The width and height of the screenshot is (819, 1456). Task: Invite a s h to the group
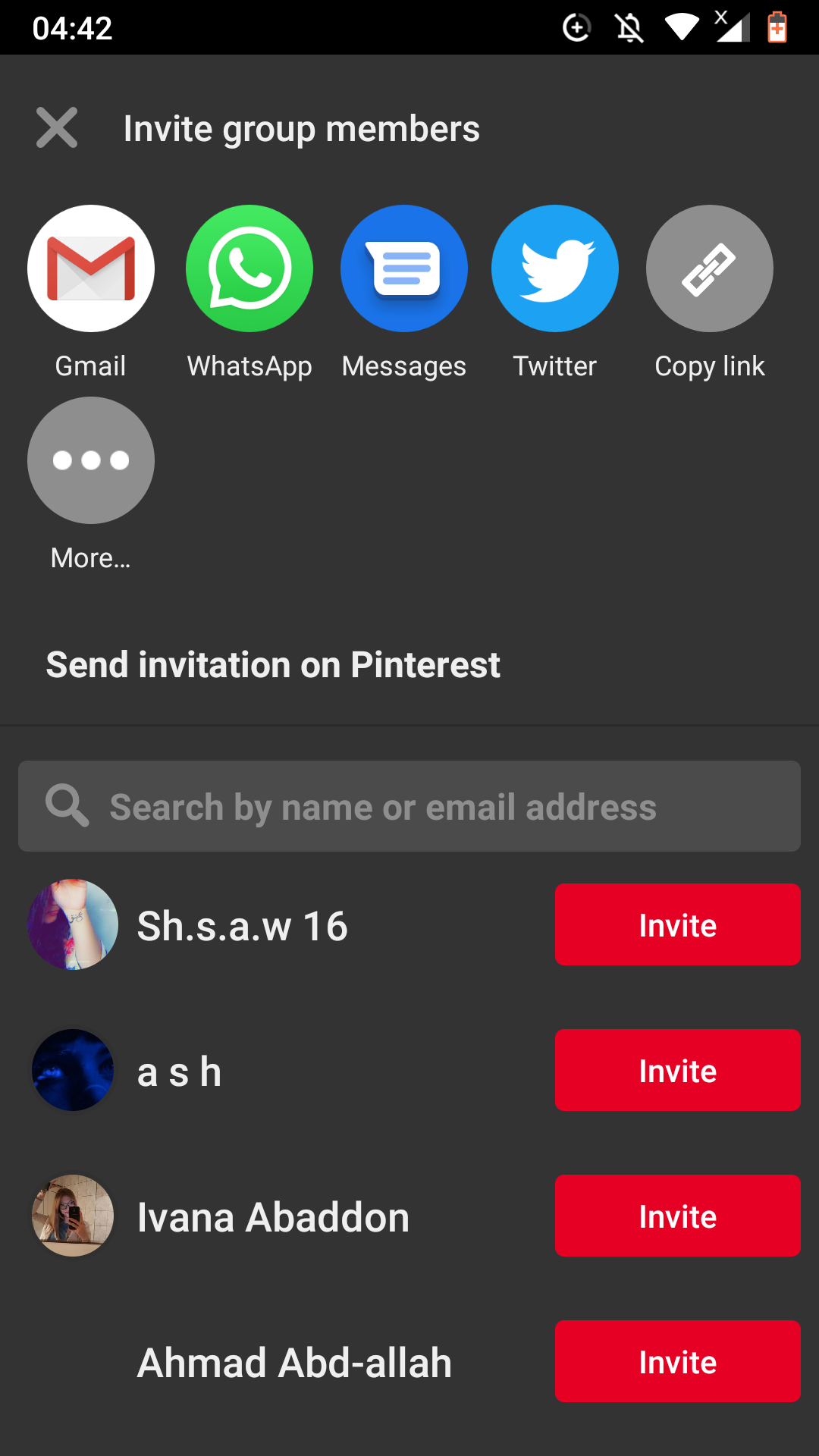coord(677,1070)
